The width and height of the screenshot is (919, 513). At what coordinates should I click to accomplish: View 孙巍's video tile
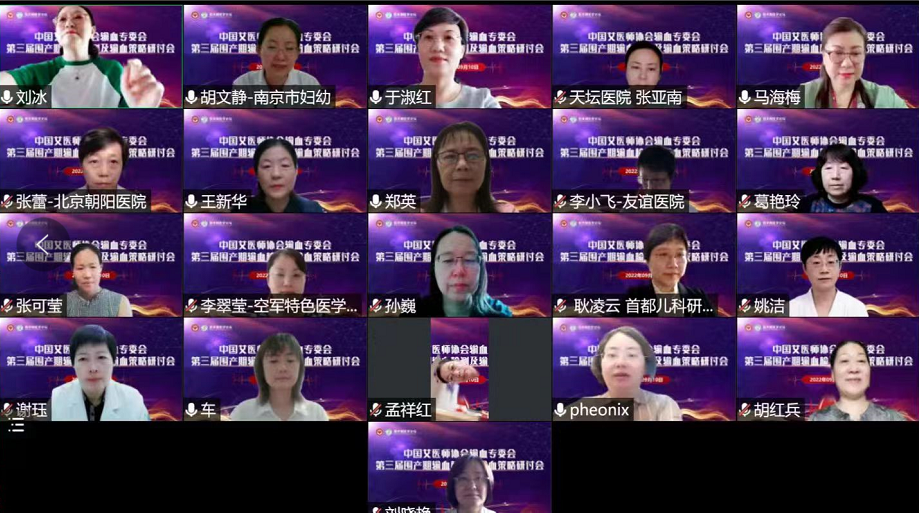tap(459, 264)
